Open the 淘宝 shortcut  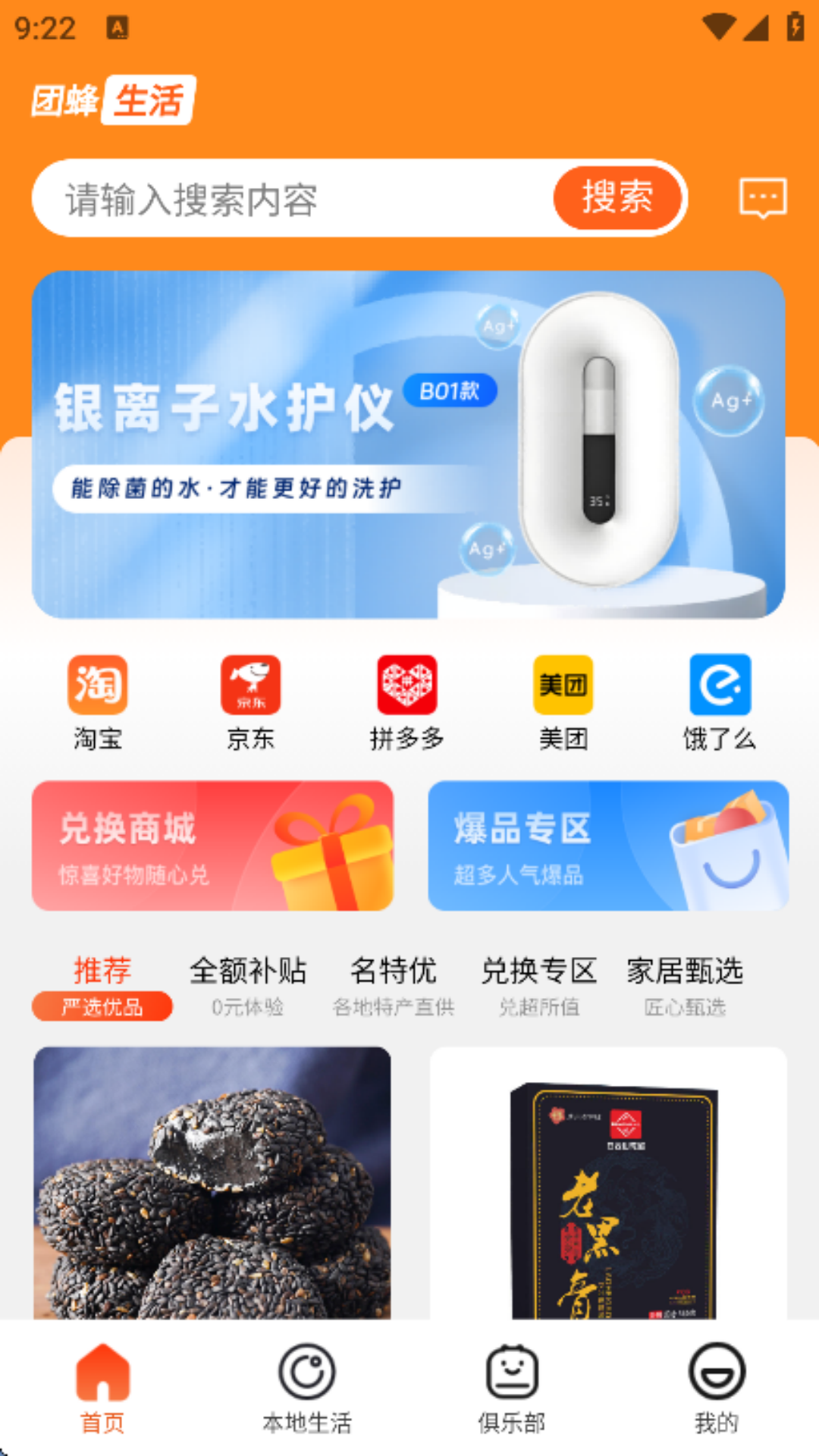click(x=98, y=703)
